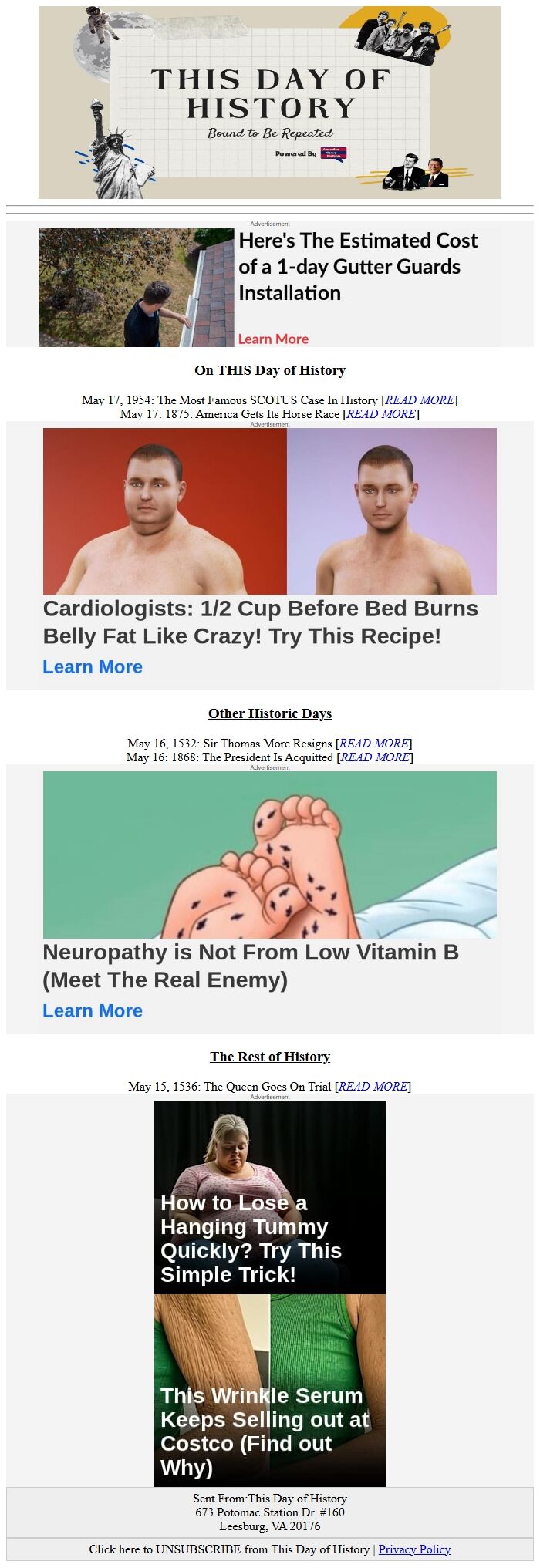Open READ MORE for Sir Thomas More Resigns

coord(373,743)
